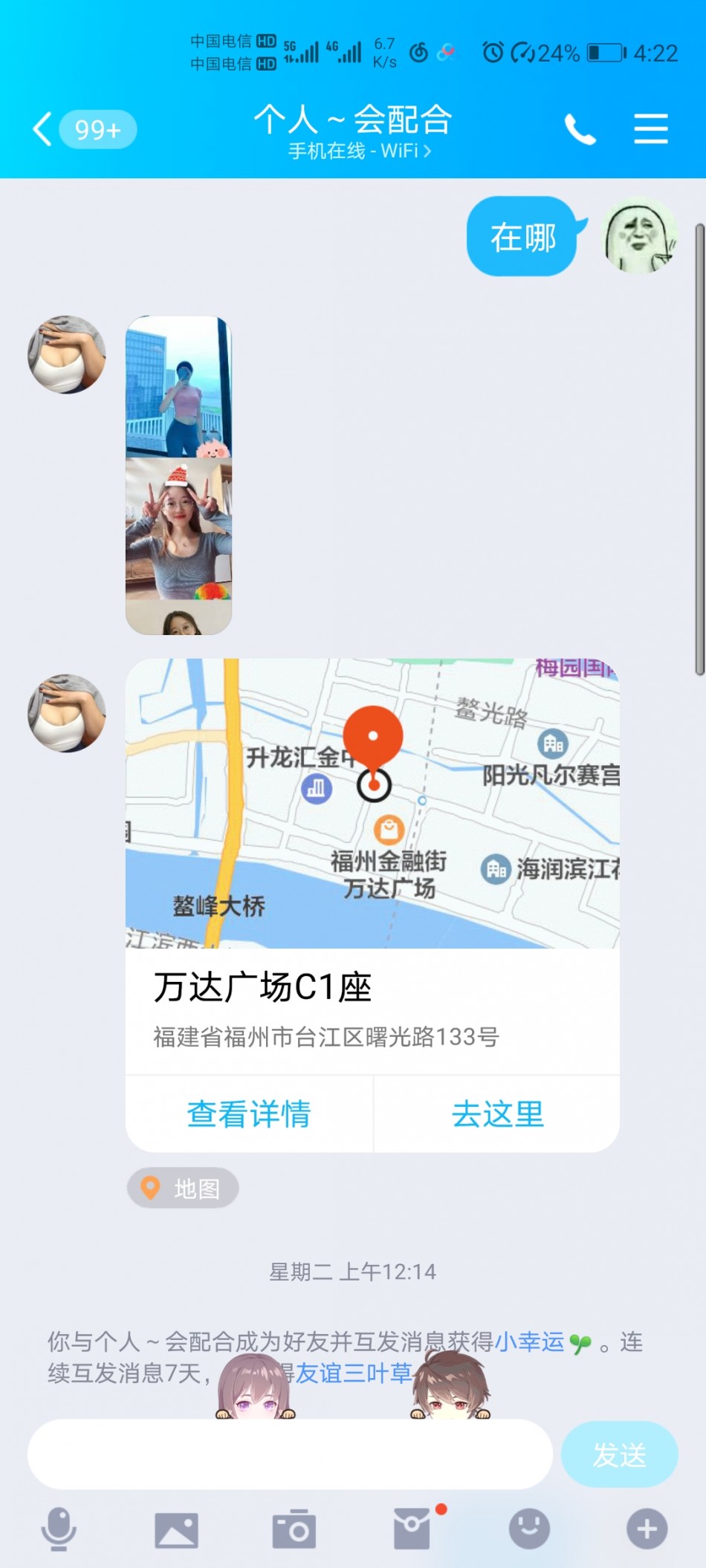Tap the 发送 send button

[x=618, y=1454]
